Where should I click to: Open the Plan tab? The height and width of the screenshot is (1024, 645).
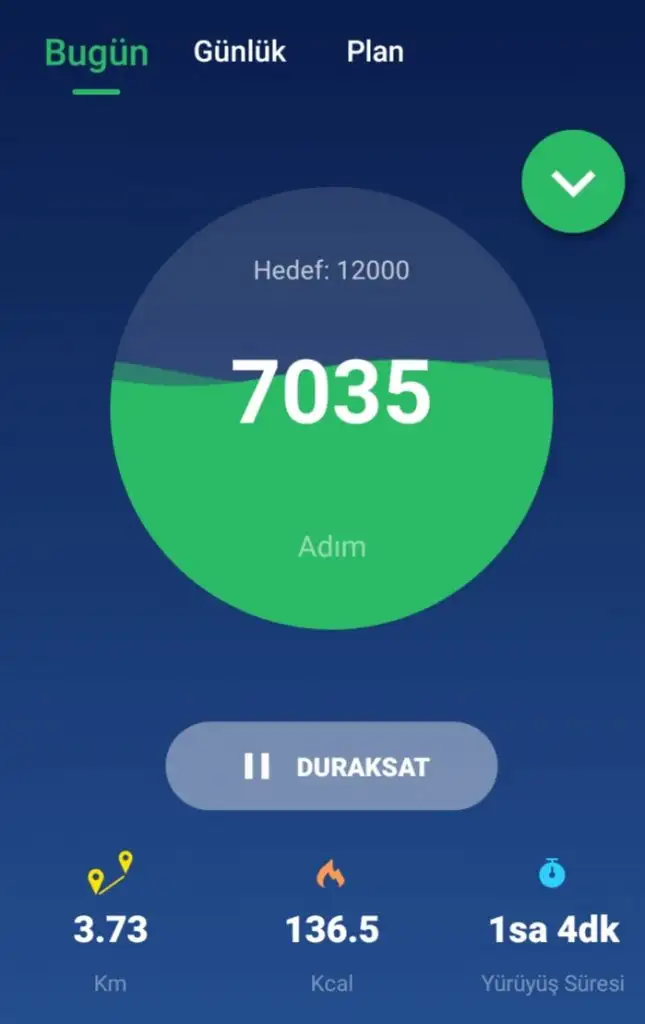coord(375,52)
